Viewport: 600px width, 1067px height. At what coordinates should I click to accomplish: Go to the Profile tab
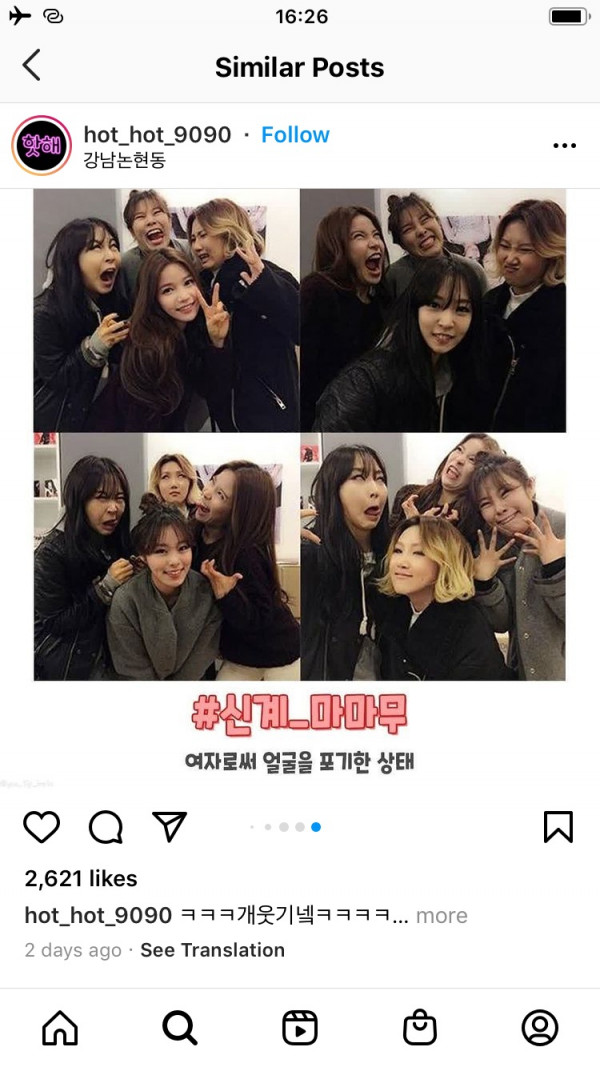(x=540, y=1027)
